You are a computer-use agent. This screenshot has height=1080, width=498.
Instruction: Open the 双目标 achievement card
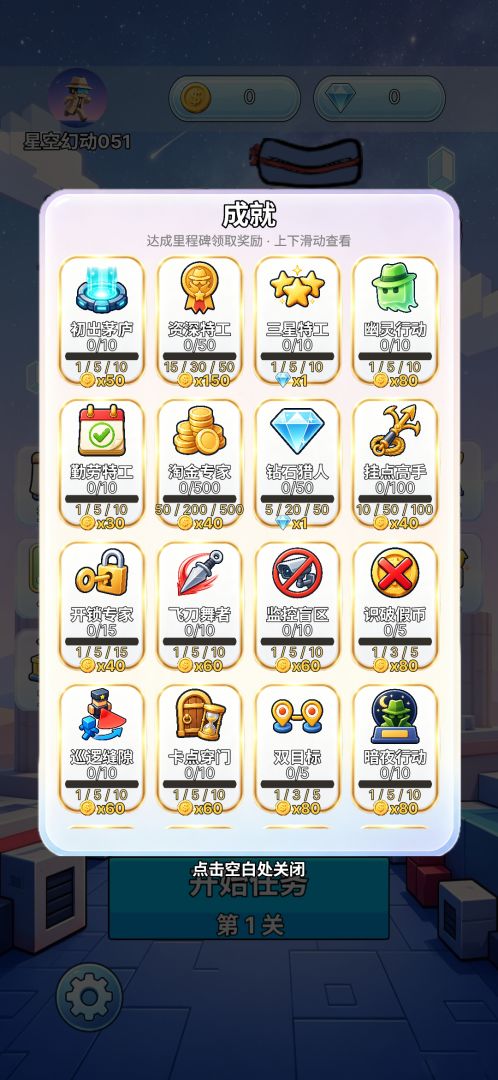[297, 749]
